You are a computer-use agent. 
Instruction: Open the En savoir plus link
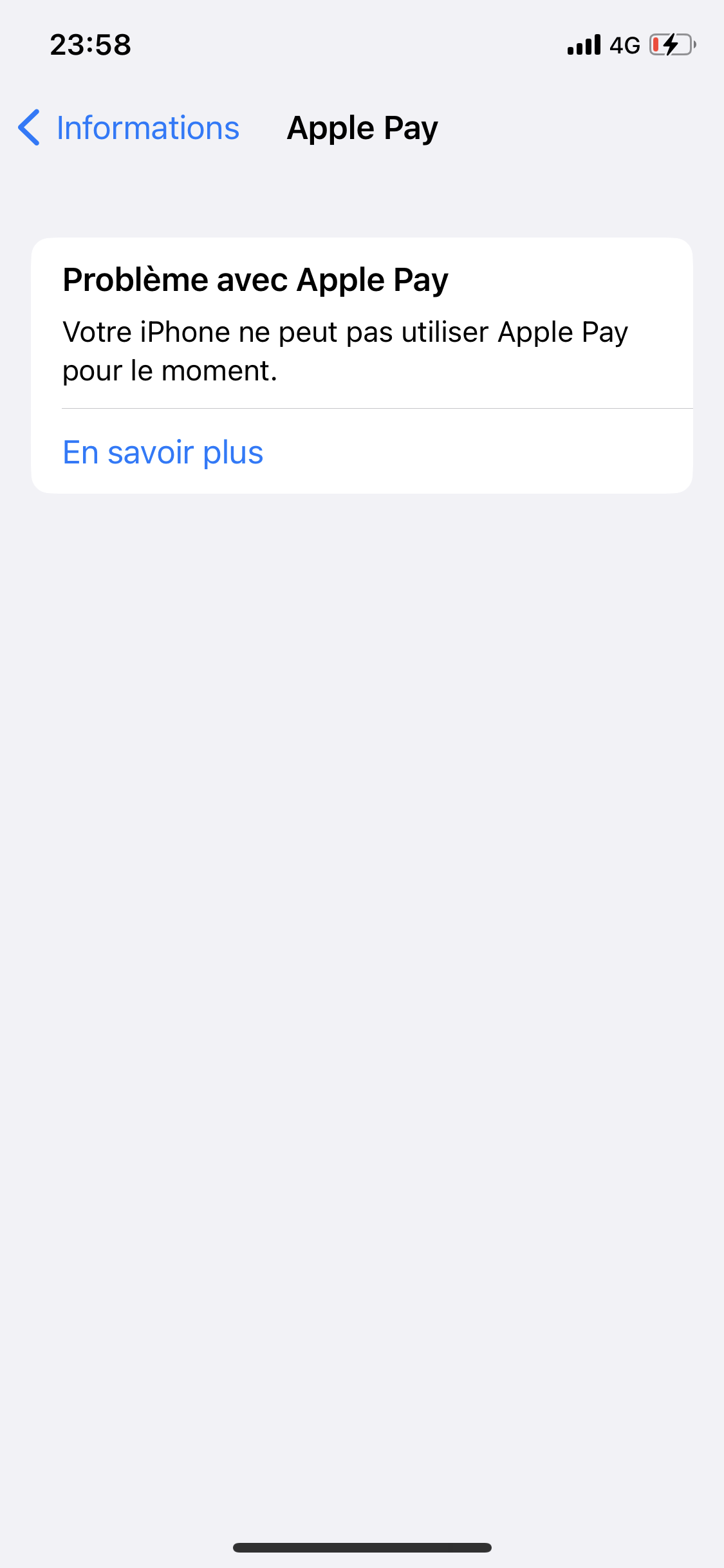pyautogui.click(x=163, y=453)
